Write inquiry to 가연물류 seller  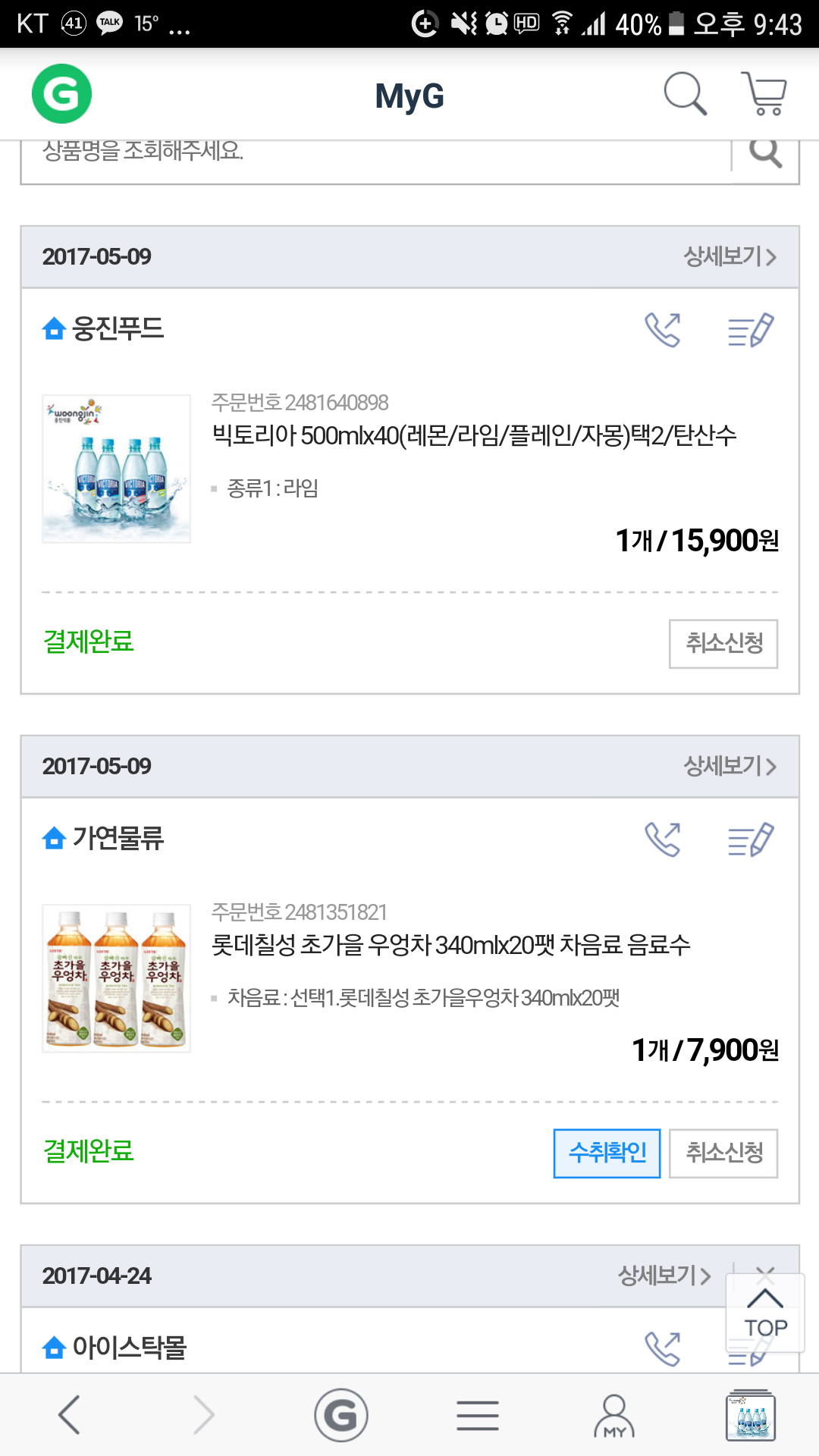click(750, 839)
